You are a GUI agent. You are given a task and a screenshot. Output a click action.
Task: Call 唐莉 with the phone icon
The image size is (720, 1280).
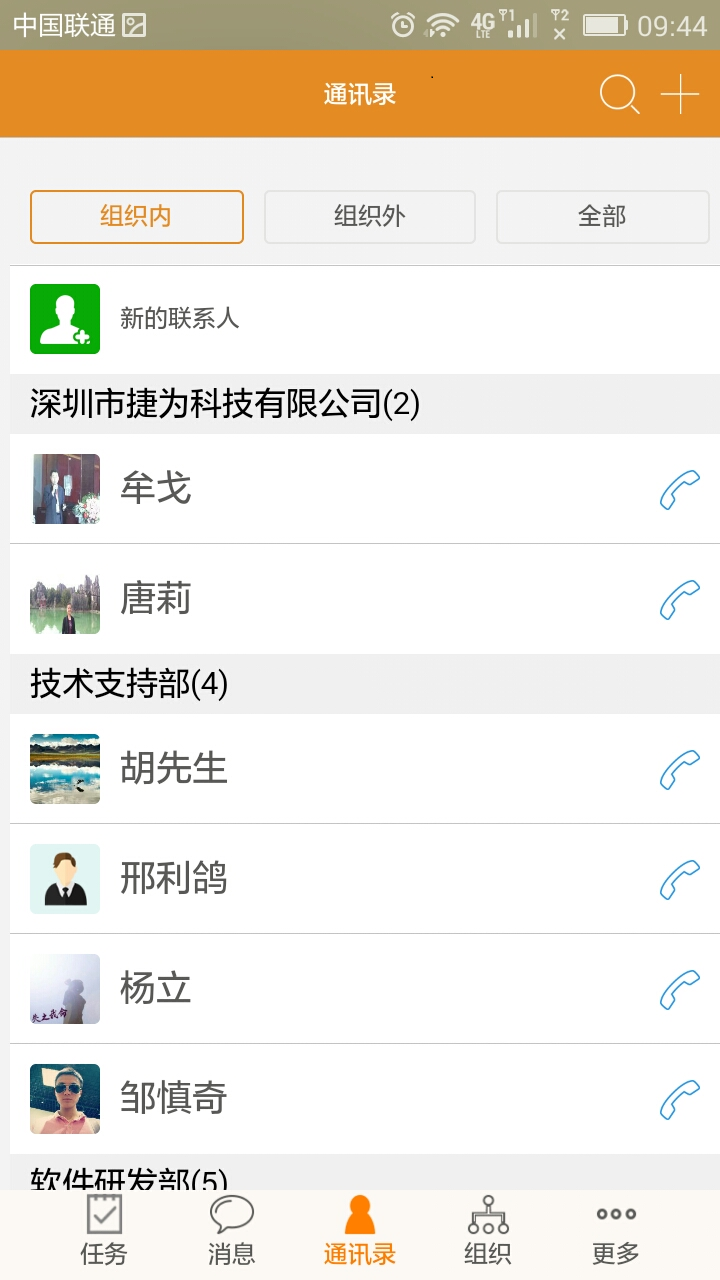click(x=680, y=600)
